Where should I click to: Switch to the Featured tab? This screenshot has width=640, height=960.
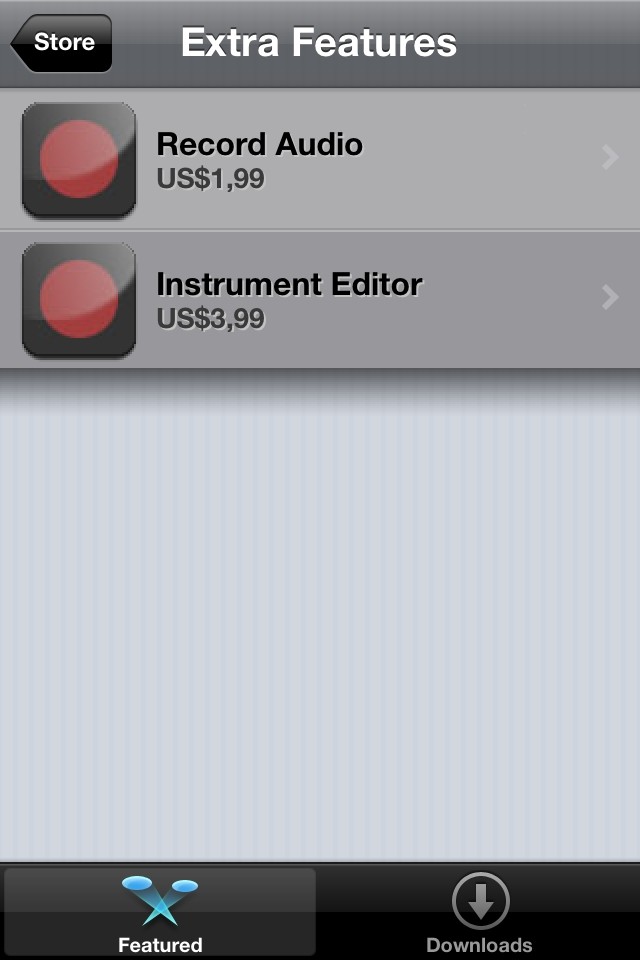click(160, 912)
